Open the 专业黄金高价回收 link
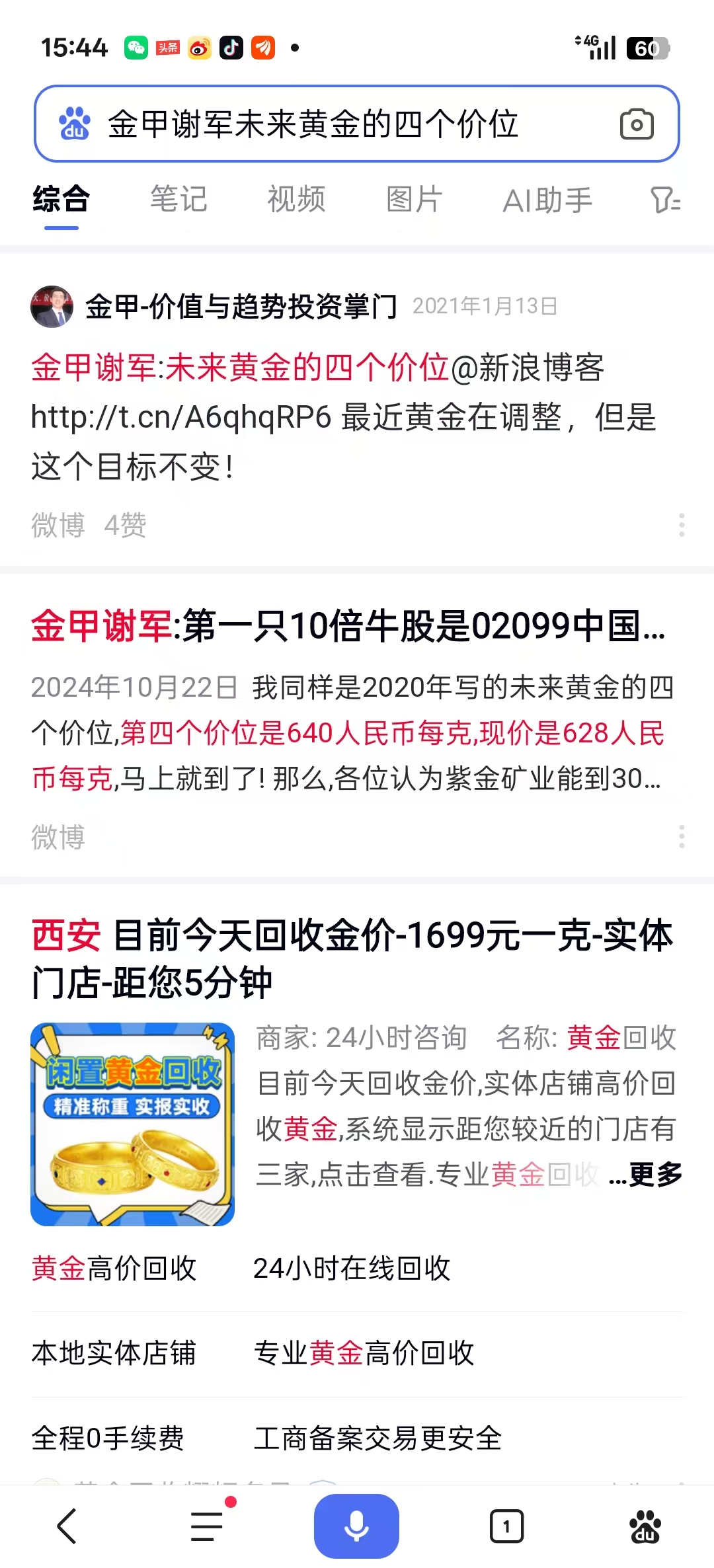The width and height of the screenshot is (714, 1568). click(364, 1352)
